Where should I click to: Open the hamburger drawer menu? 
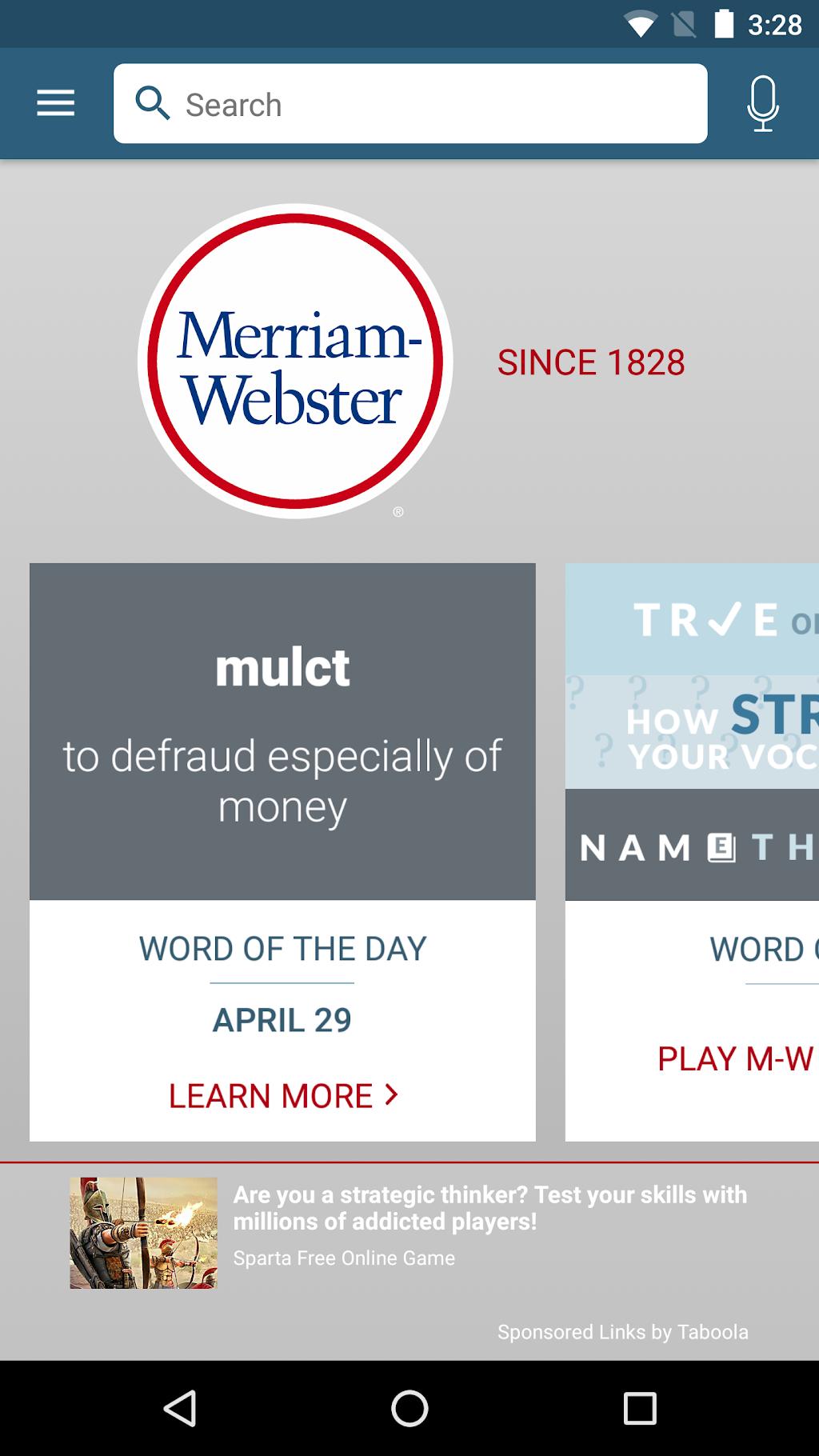pyautogui.click(x=55, y=103)
